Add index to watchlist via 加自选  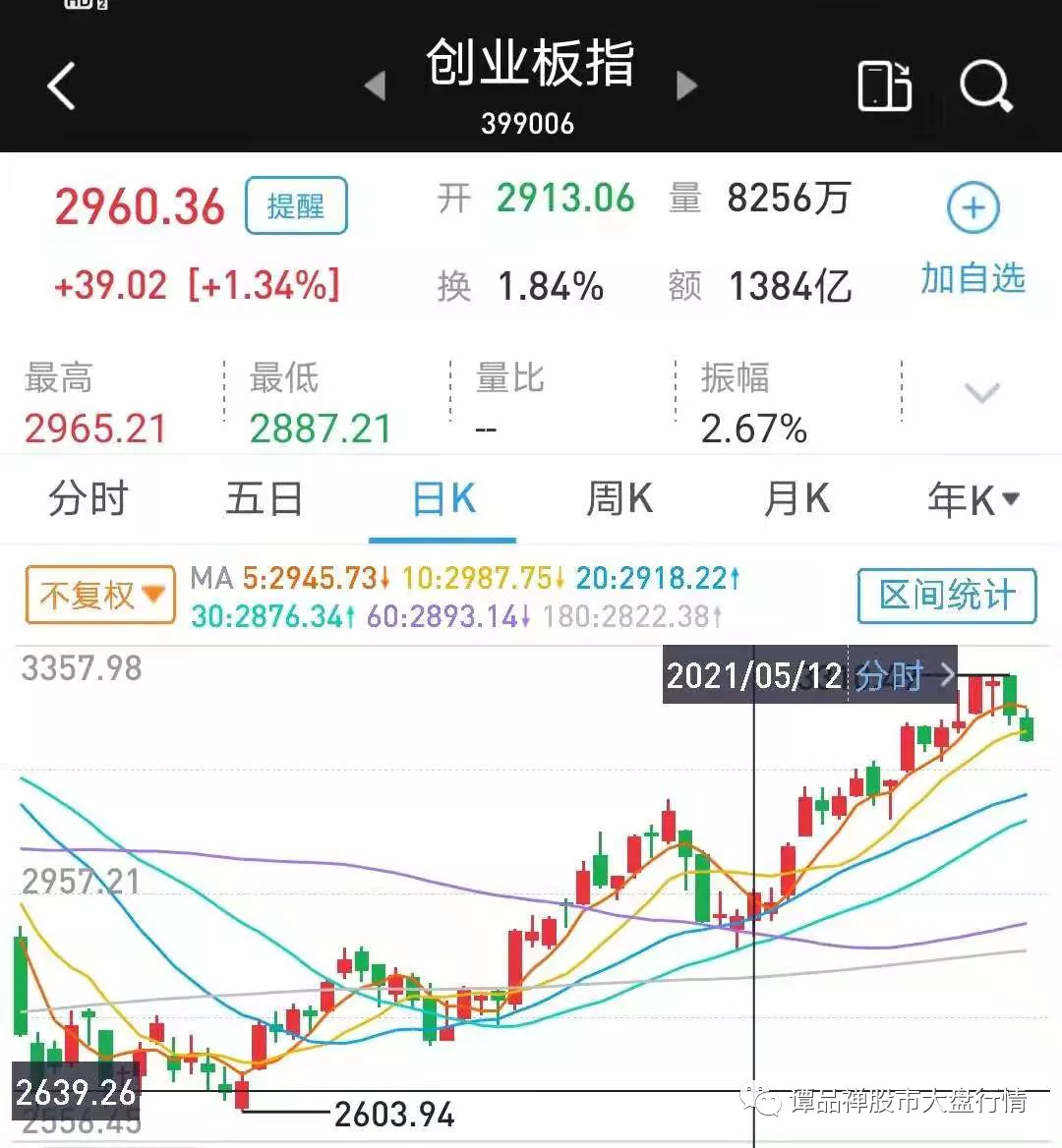pos(973,236)
